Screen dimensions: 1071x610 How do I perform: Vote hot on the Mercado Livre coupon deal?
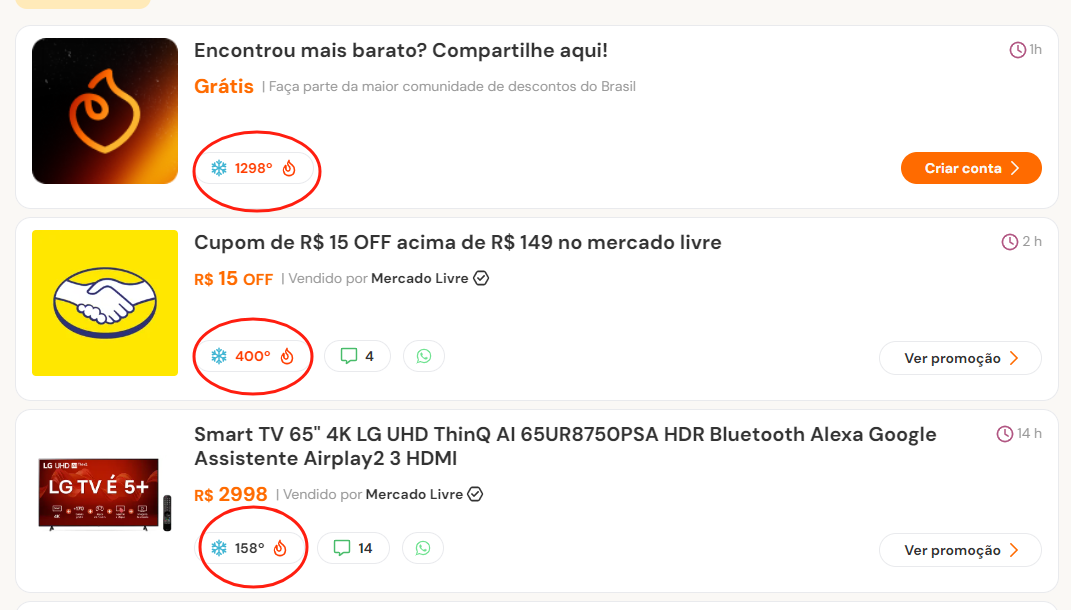pos(287,356)
